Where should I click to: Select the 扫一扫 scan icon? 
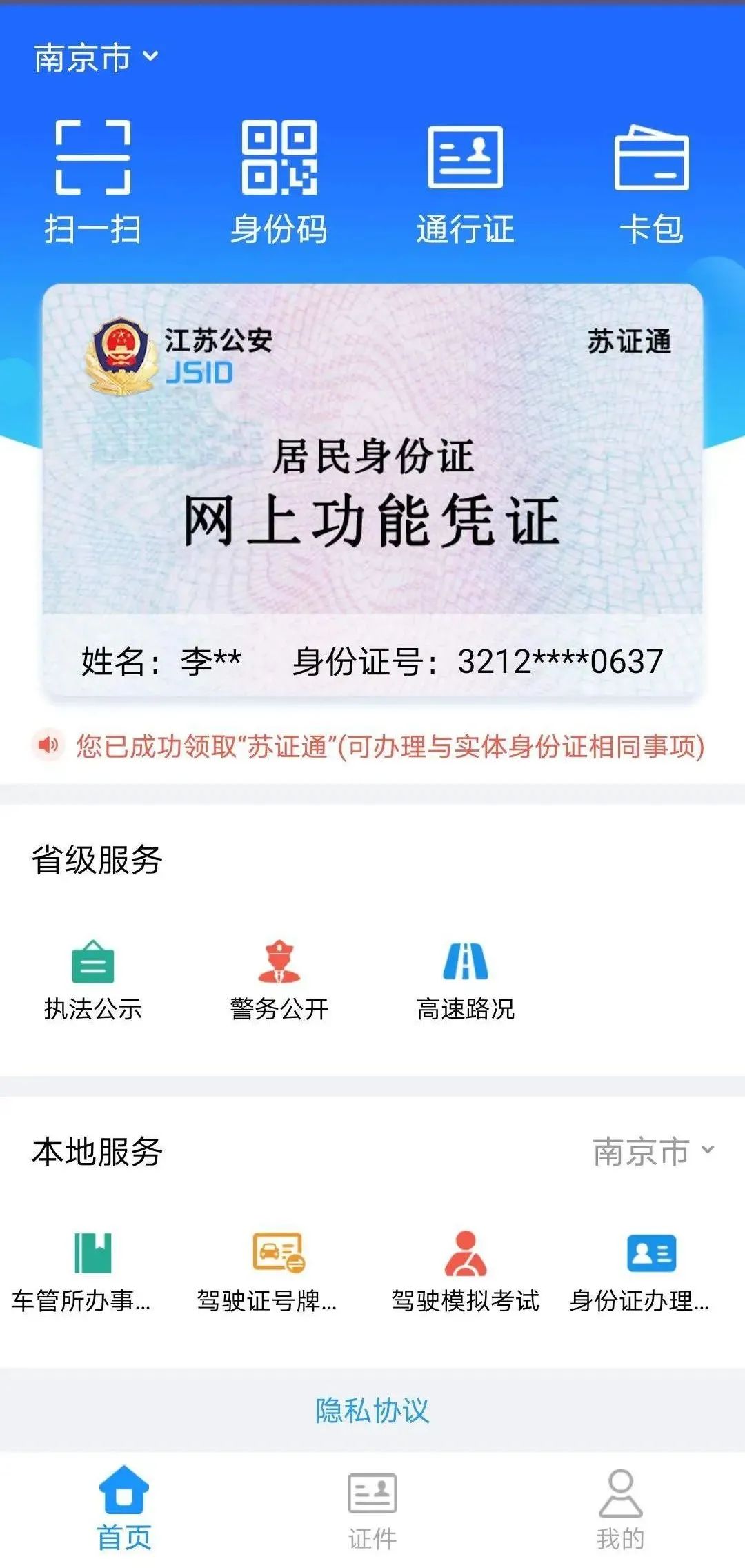(93, 178)
